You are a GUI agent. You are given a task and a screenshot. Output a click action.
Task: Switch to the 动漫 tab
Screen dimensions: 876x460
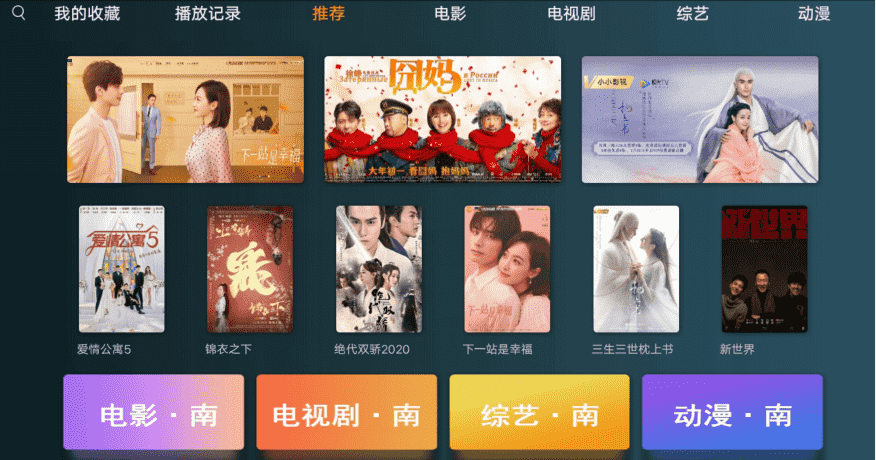[x=814, y=14]
